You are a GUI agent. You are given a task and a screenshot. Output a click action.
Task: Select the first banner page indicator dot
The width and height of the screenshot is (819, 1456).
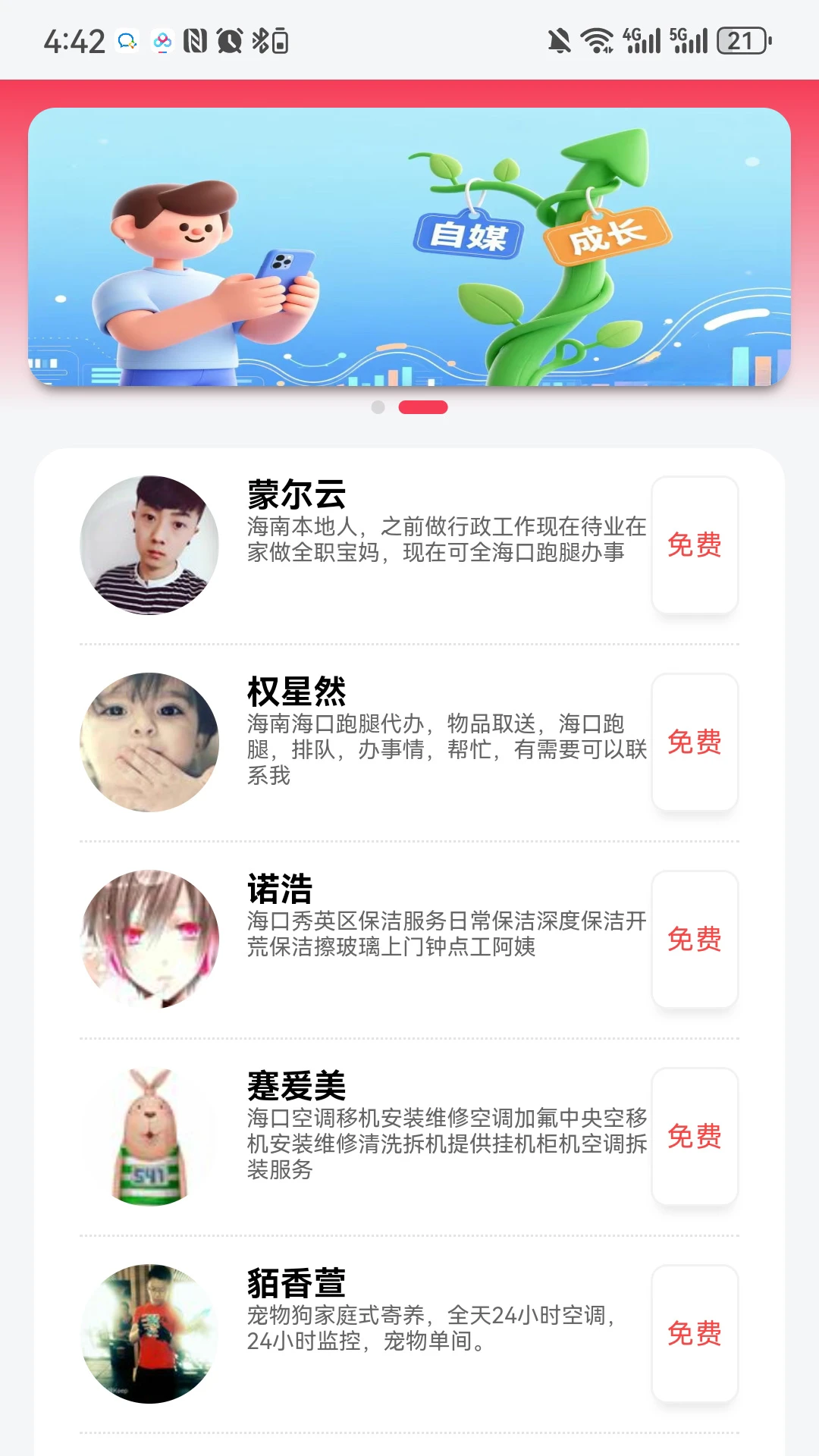point(378,408)
